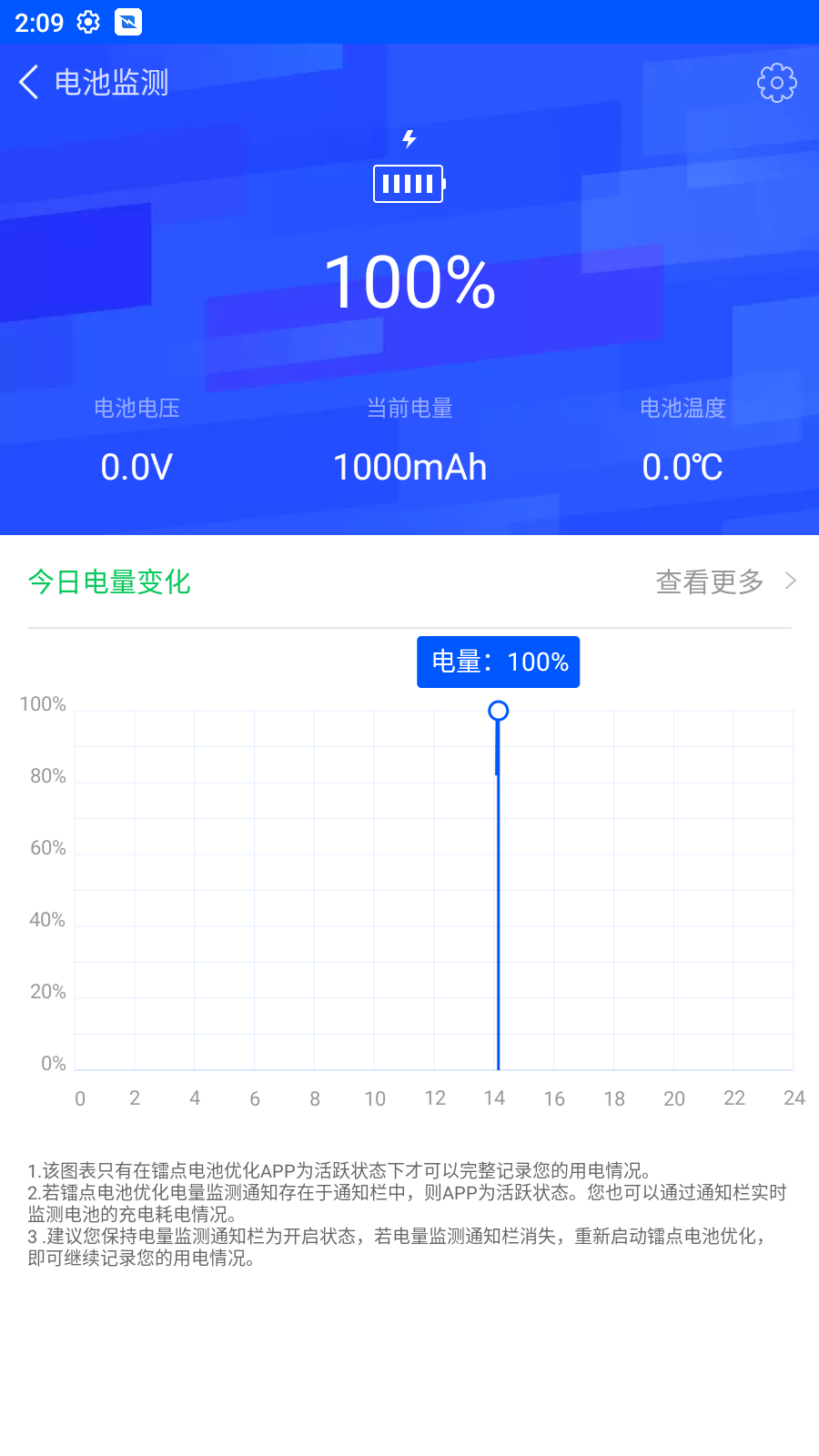819x1456 pixels.
Task: Expand more history via the right chevron
Action: coord(791,581)
